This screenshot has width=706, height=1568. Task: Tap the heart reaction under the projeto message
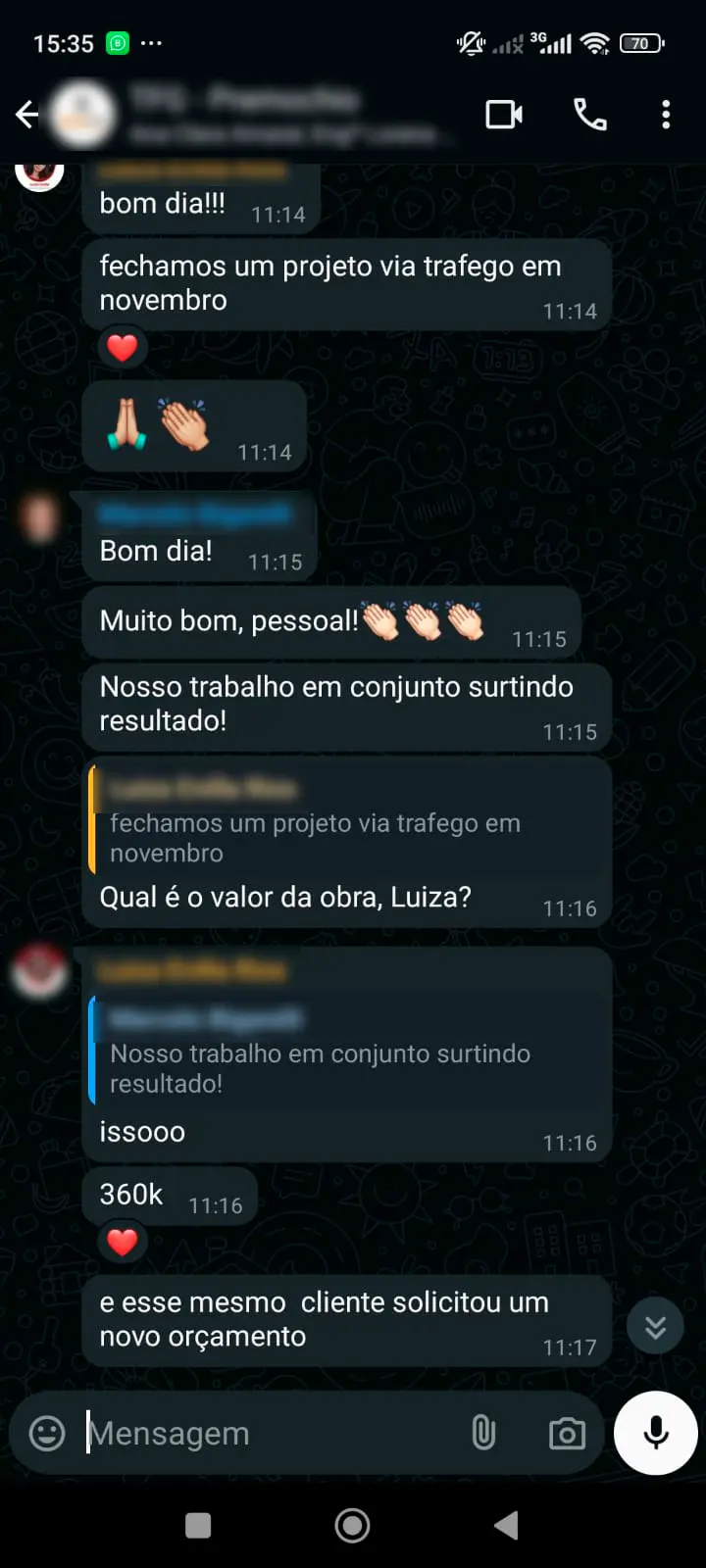(x=122, y=347)
